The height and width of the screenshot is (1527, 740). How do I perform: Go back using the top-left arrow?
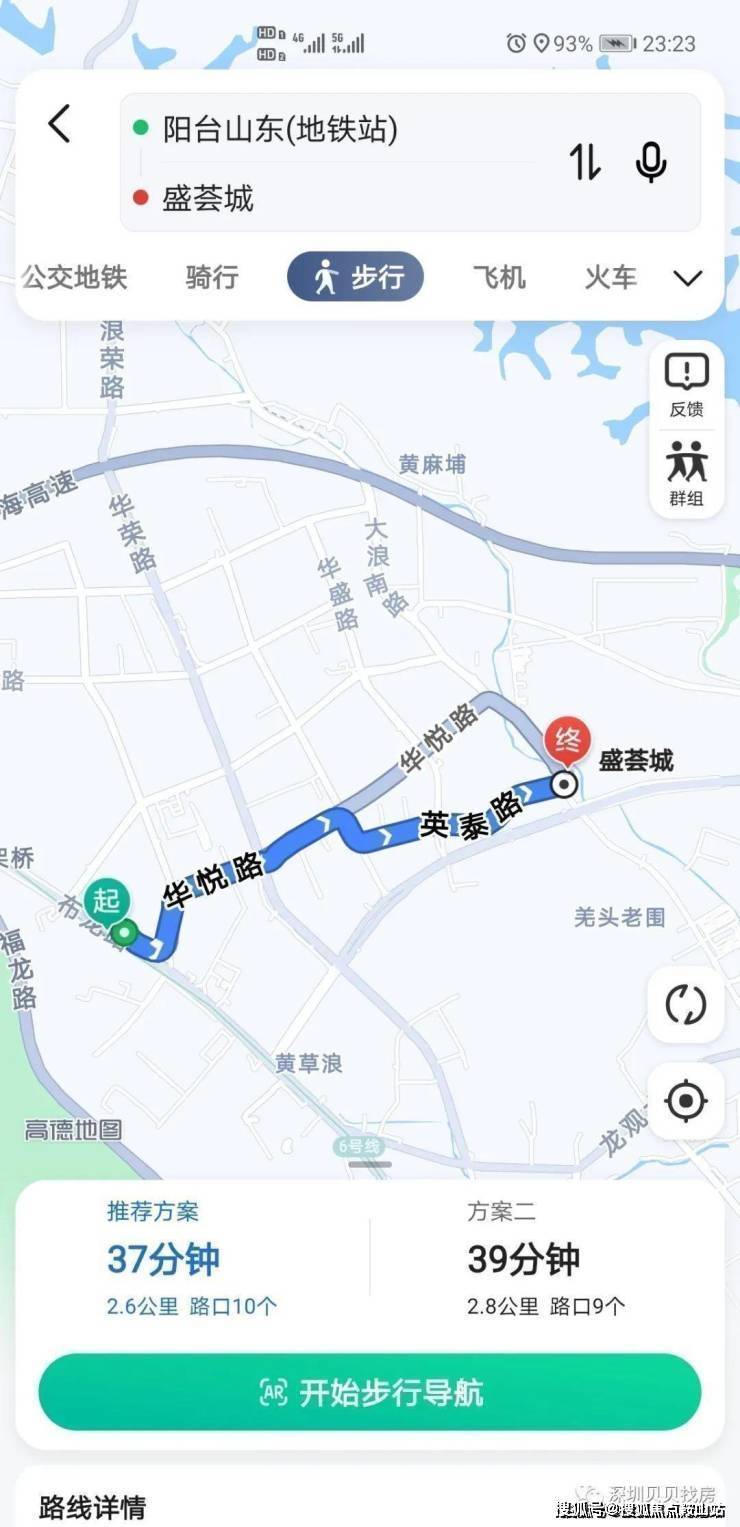pyautogui.click(x=59, y=125)
